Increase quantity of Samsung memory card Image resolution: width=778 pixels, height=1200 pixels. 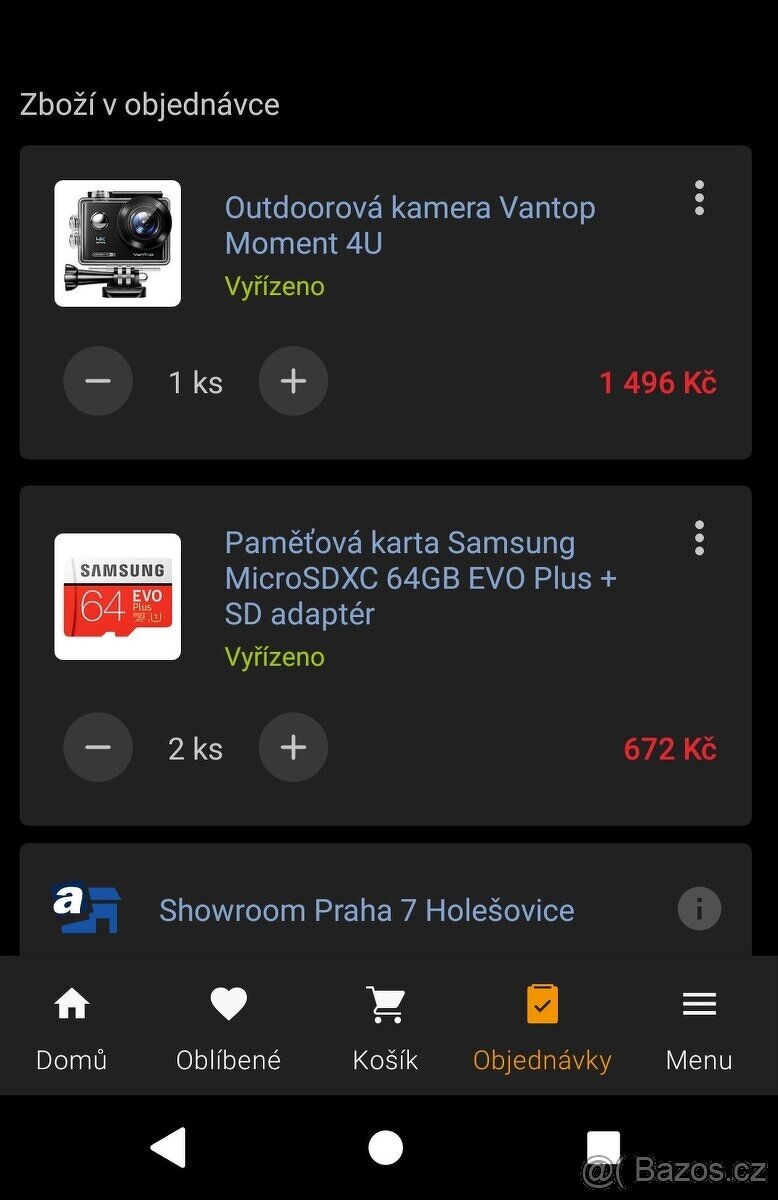pos(293,748)
